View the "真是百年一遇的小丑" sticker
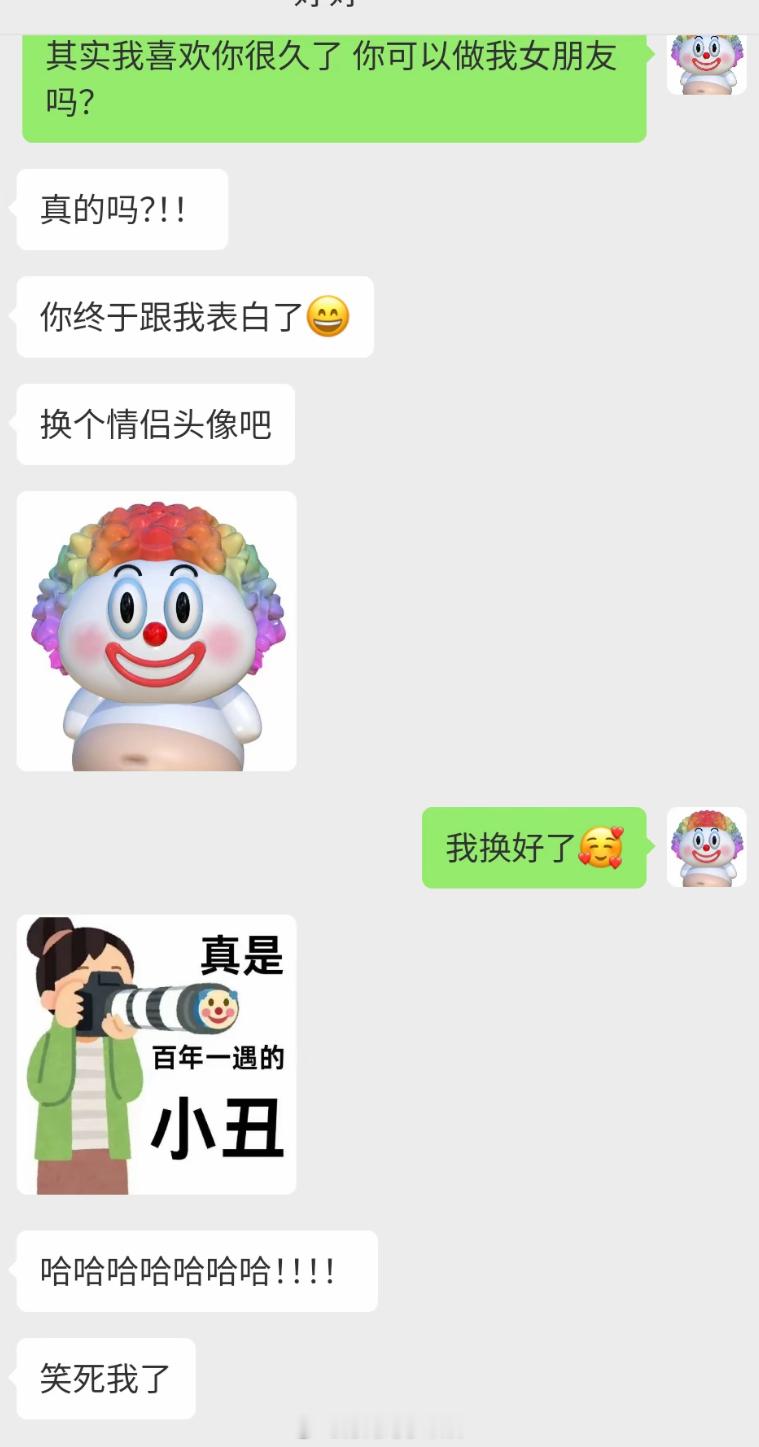The width and height of the screenshot is (759, 1447). click(x=157, y=1054)
